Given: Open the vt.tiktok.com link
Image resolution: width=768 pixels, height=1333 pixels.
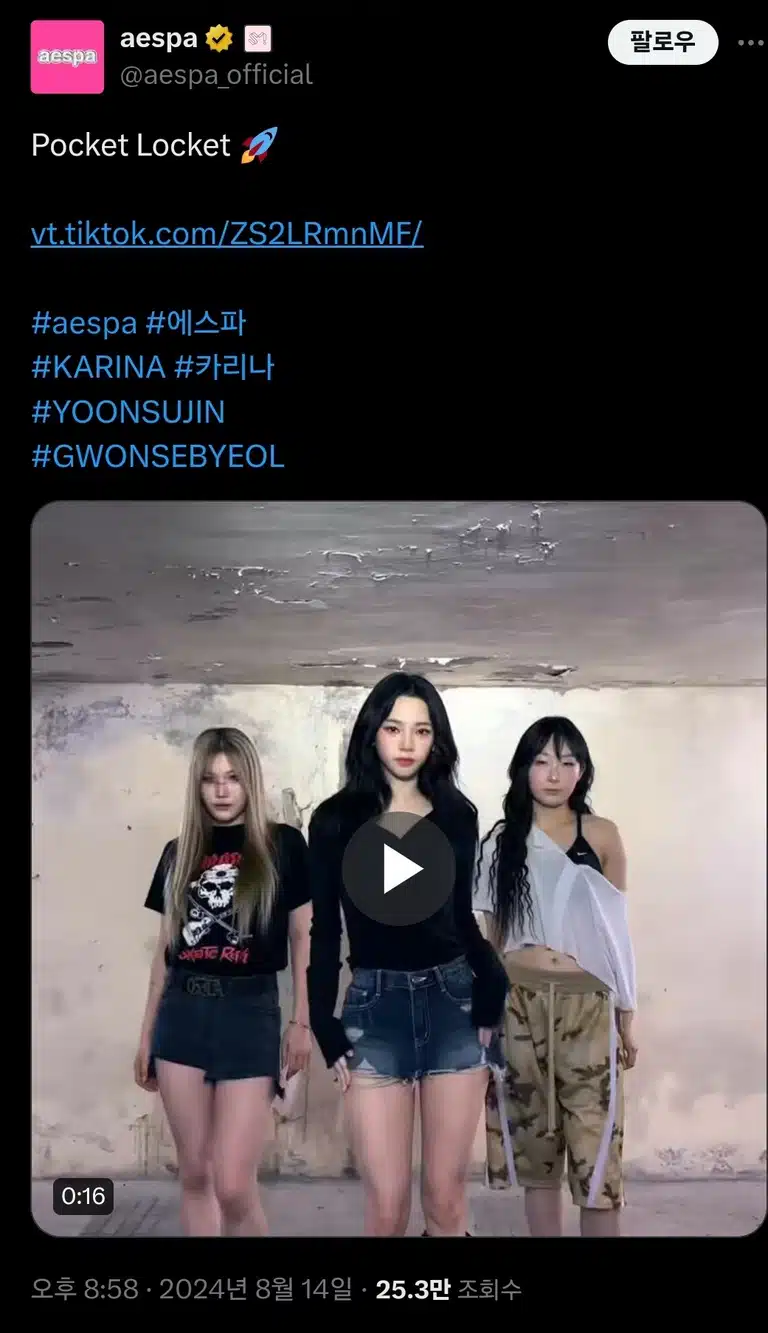Looking at the screenshot, I should click(x=227, y=233).
